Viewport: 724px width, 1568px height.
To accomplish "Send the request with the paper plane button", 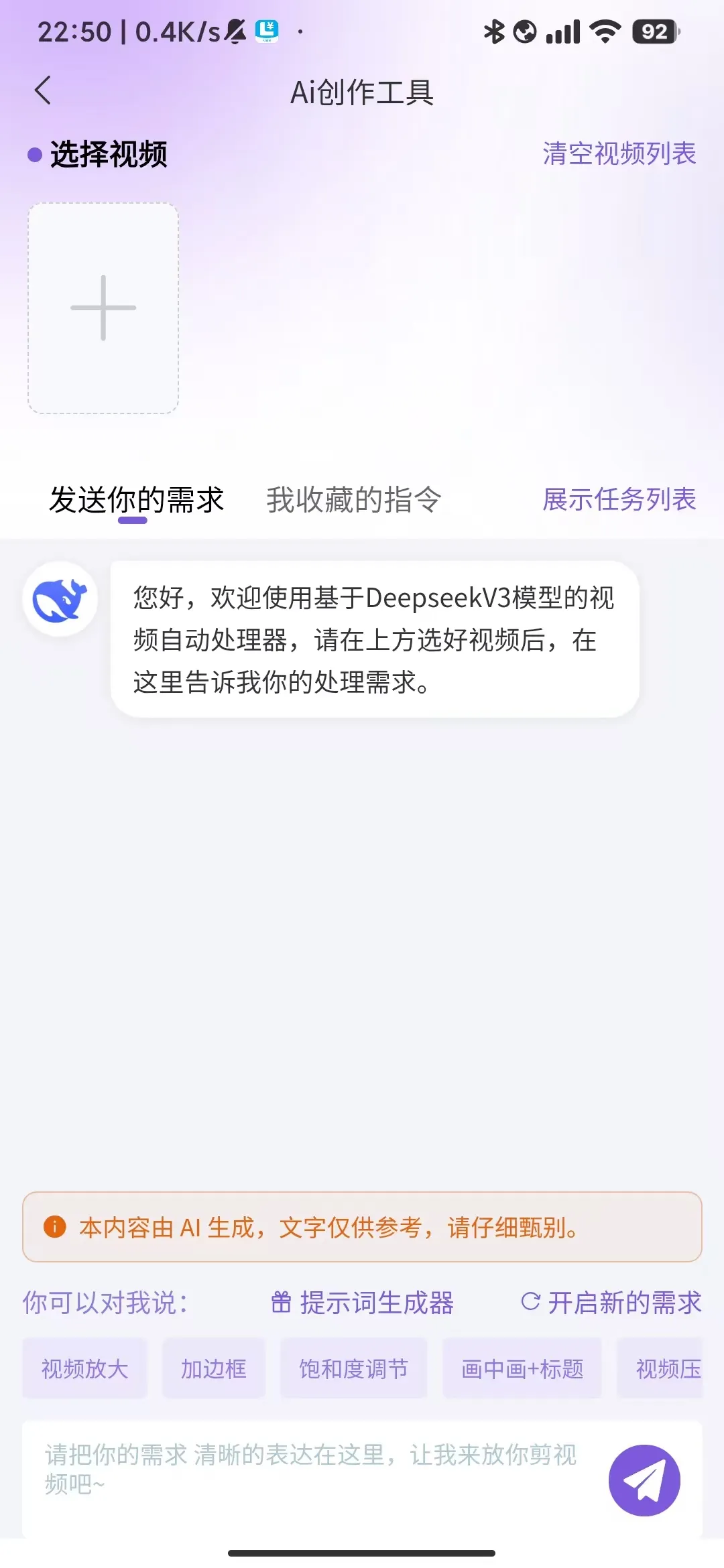I will pos(644,1480).
